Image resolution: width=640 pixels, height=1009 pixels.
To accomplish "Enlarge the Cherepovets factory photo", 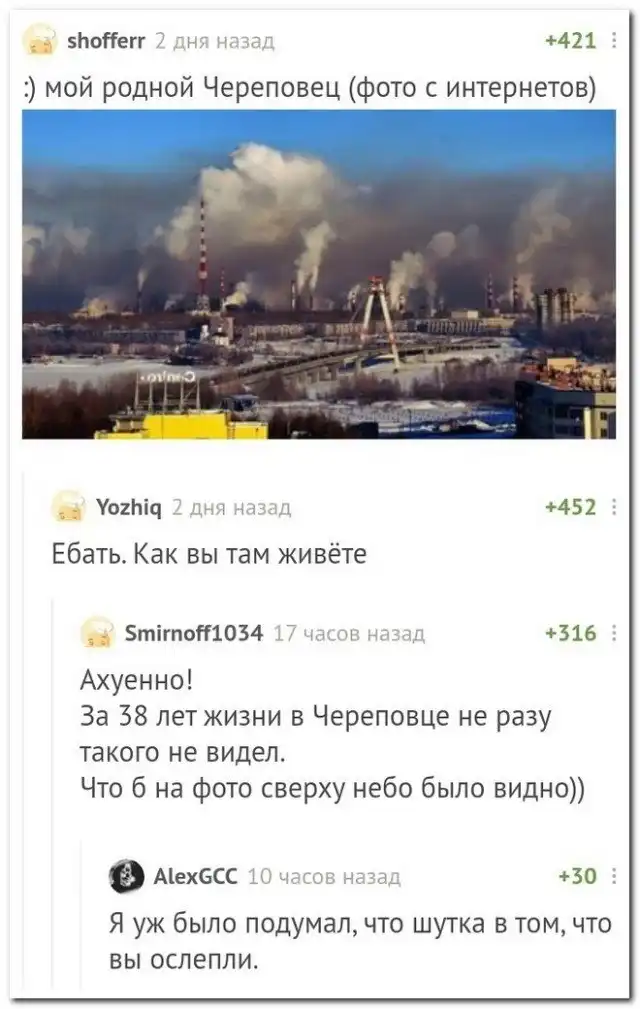I will (319, 273).
